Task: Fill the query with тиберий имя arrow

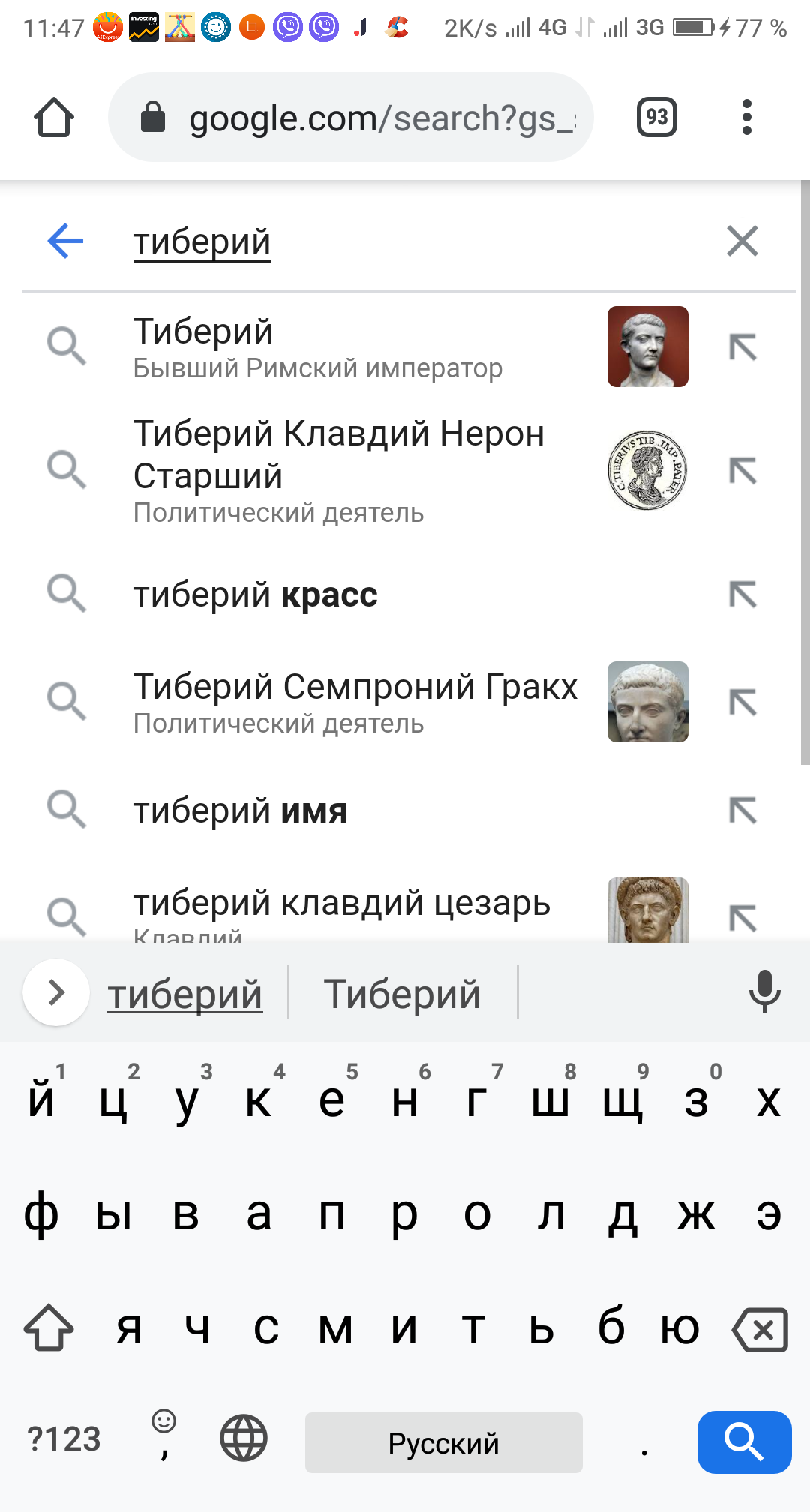Action: click(742, 811)
